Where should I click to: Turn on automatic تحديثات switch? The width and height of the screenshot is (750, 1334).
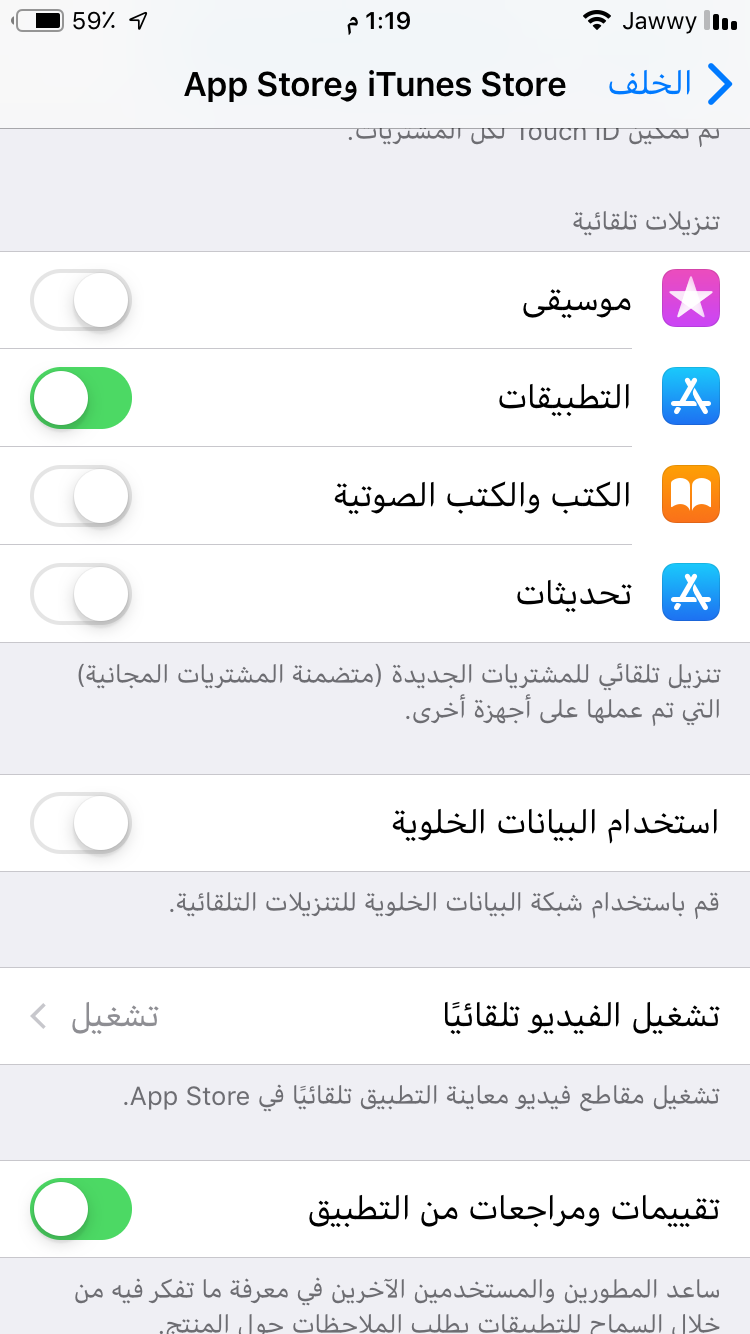click(x=81, y=594)
